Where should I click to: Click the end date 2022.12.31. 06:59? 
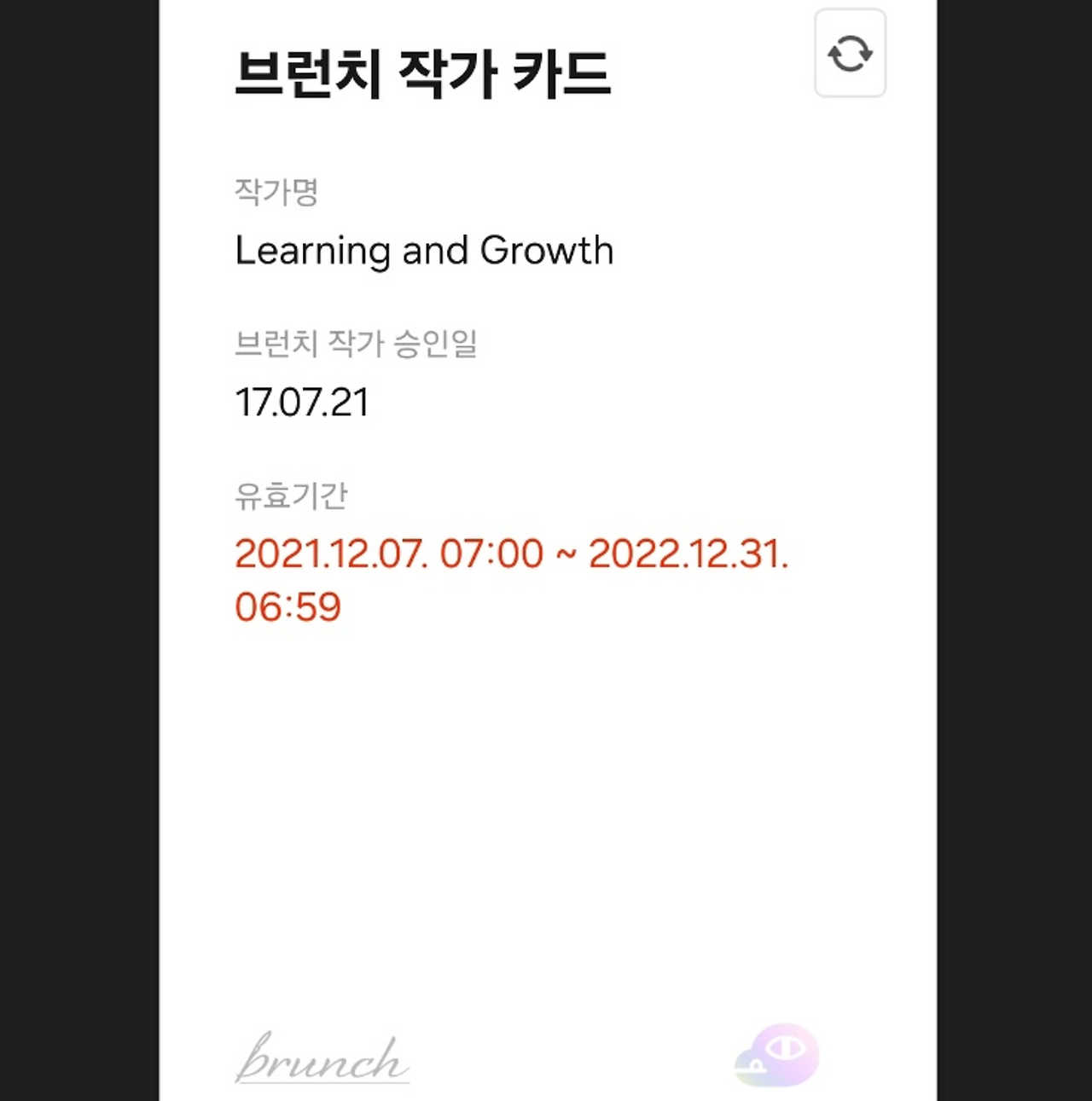(690, 554)
